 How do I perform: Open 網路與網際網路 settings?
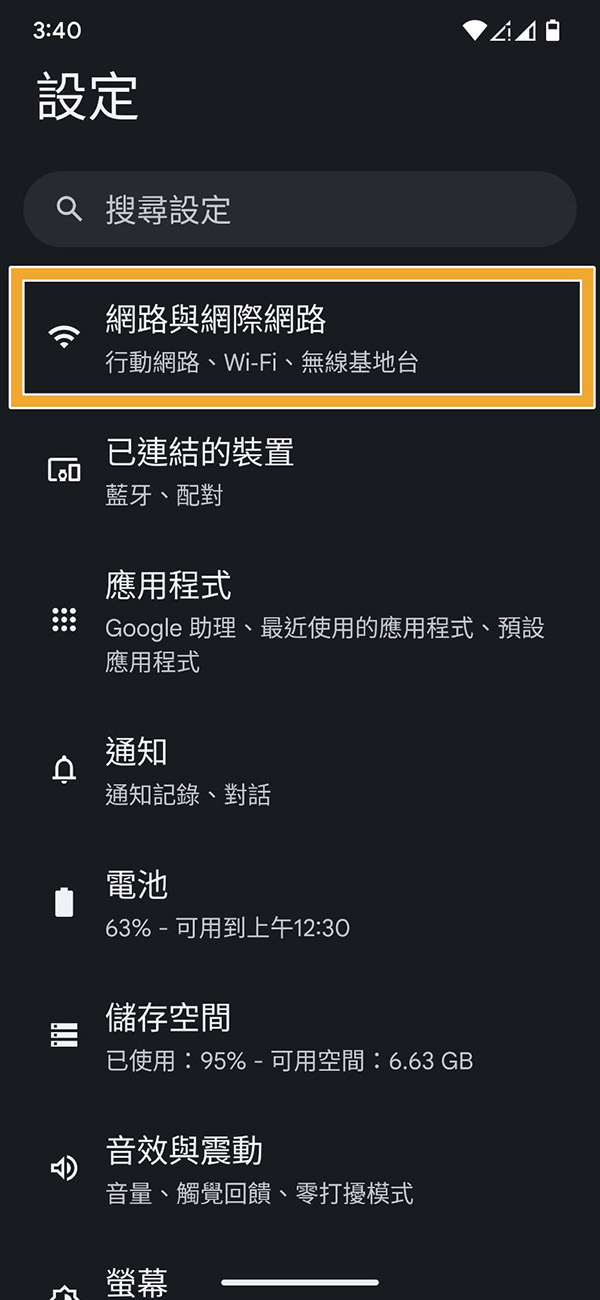[302, 337]
